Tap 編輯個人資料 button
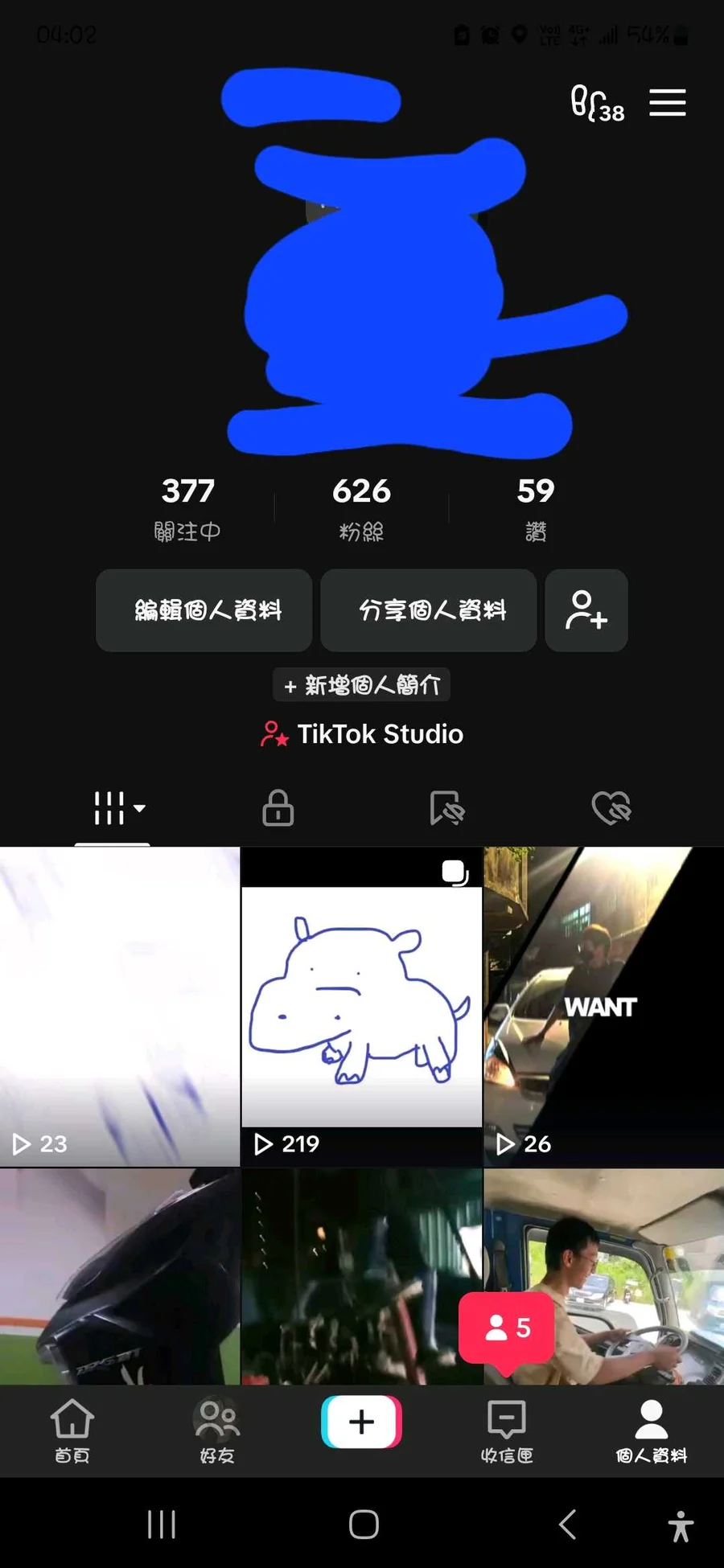 (x=204, y=610)
